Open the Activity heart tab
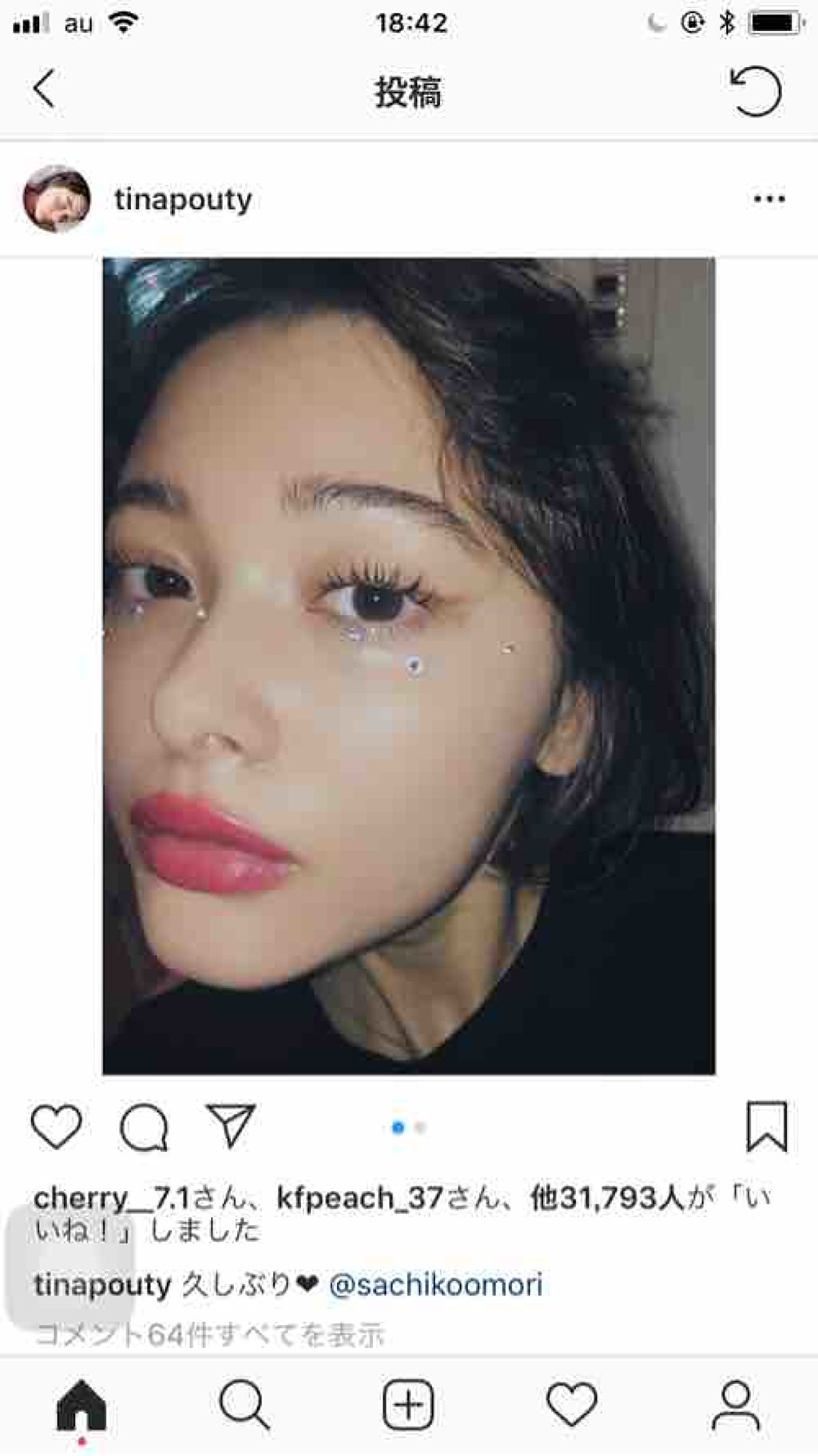 pyautogui.click(x=572, y=1405)
